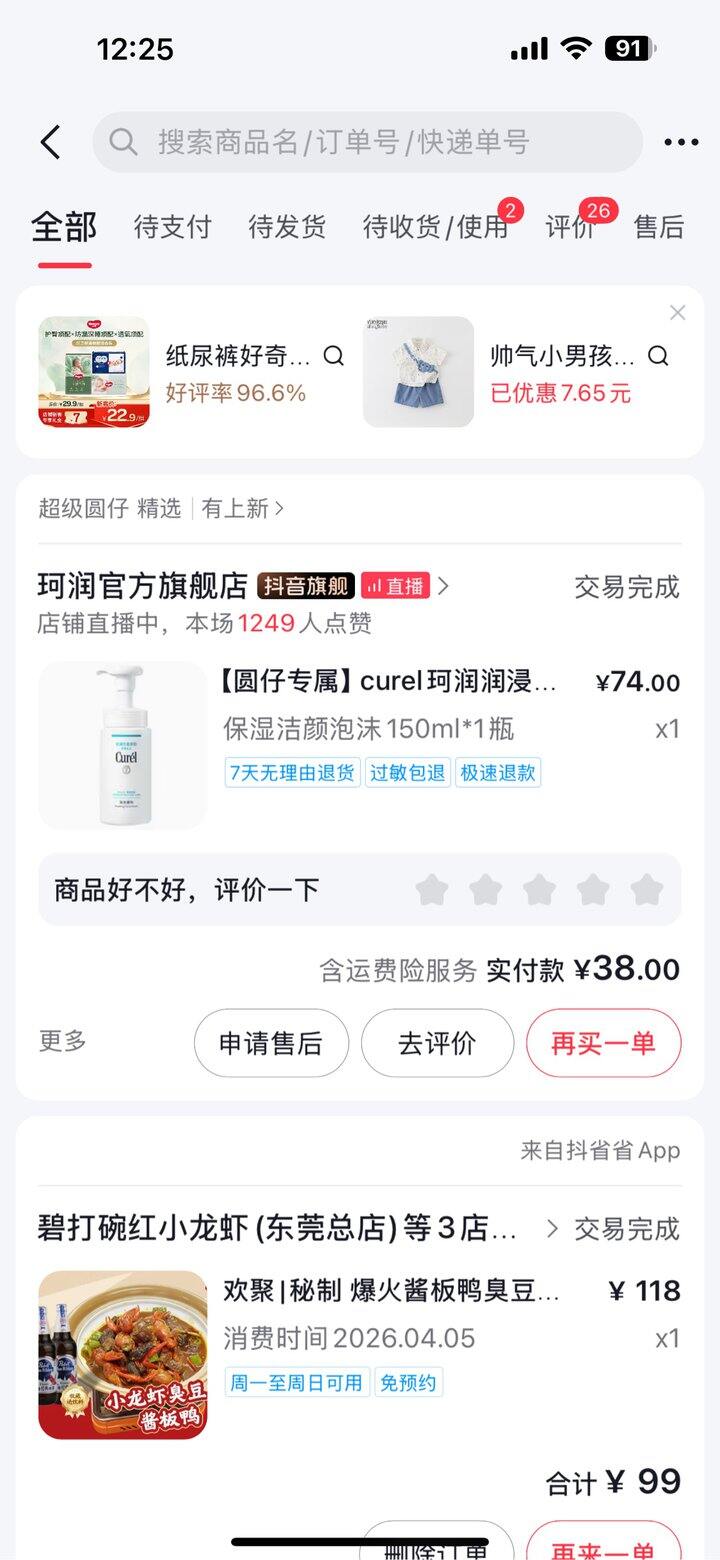The width and height of the screenshot is (720, 1560).
Task: Tap 去评价 to review the order
Action: [438, 1043]
